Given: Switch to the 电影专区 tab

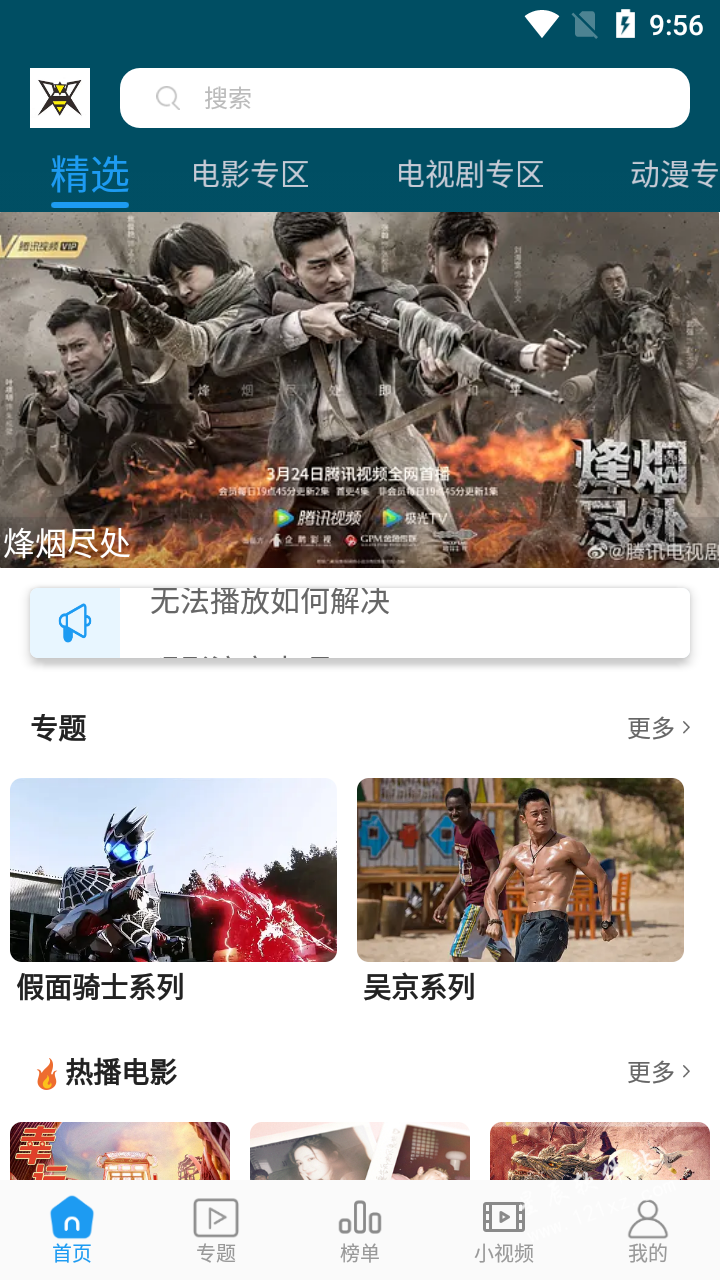Looking at the screenshot, I should [x=250, y=175].
